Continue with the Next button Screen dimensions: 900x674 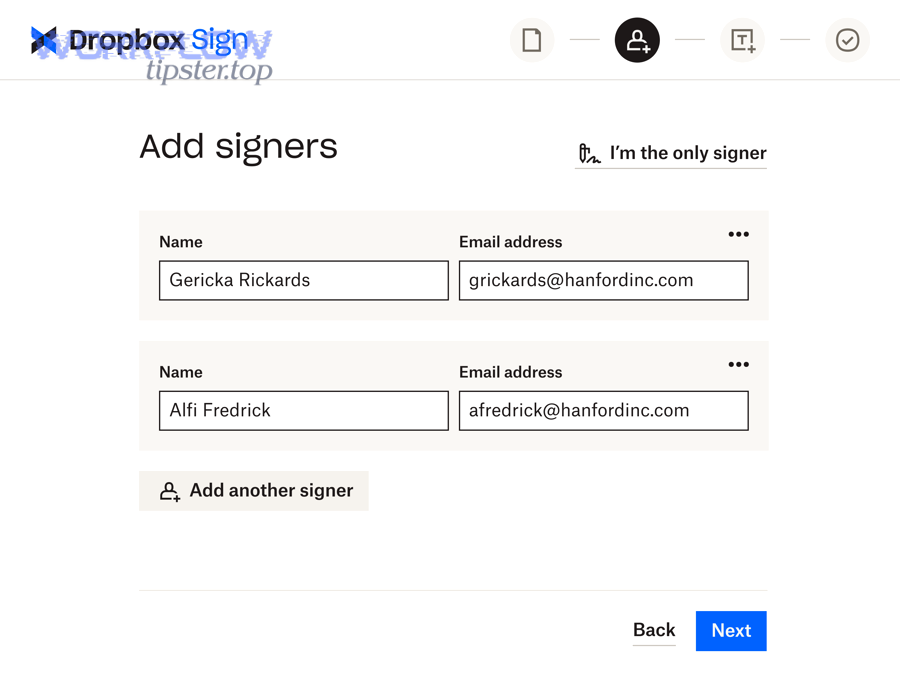coord(731,631)
